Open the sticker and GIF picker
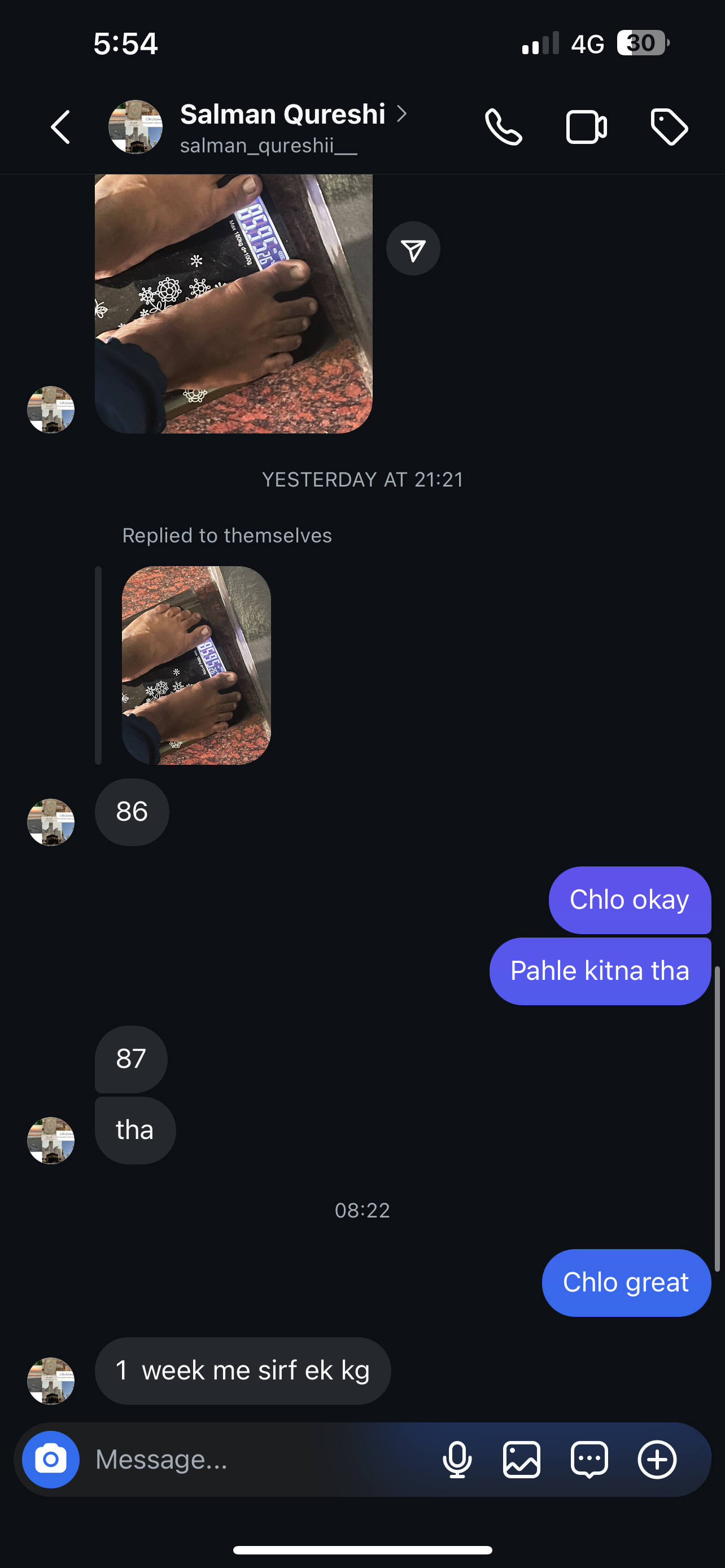Screen dimensions: 725x1568 (x=589, y=1459)
